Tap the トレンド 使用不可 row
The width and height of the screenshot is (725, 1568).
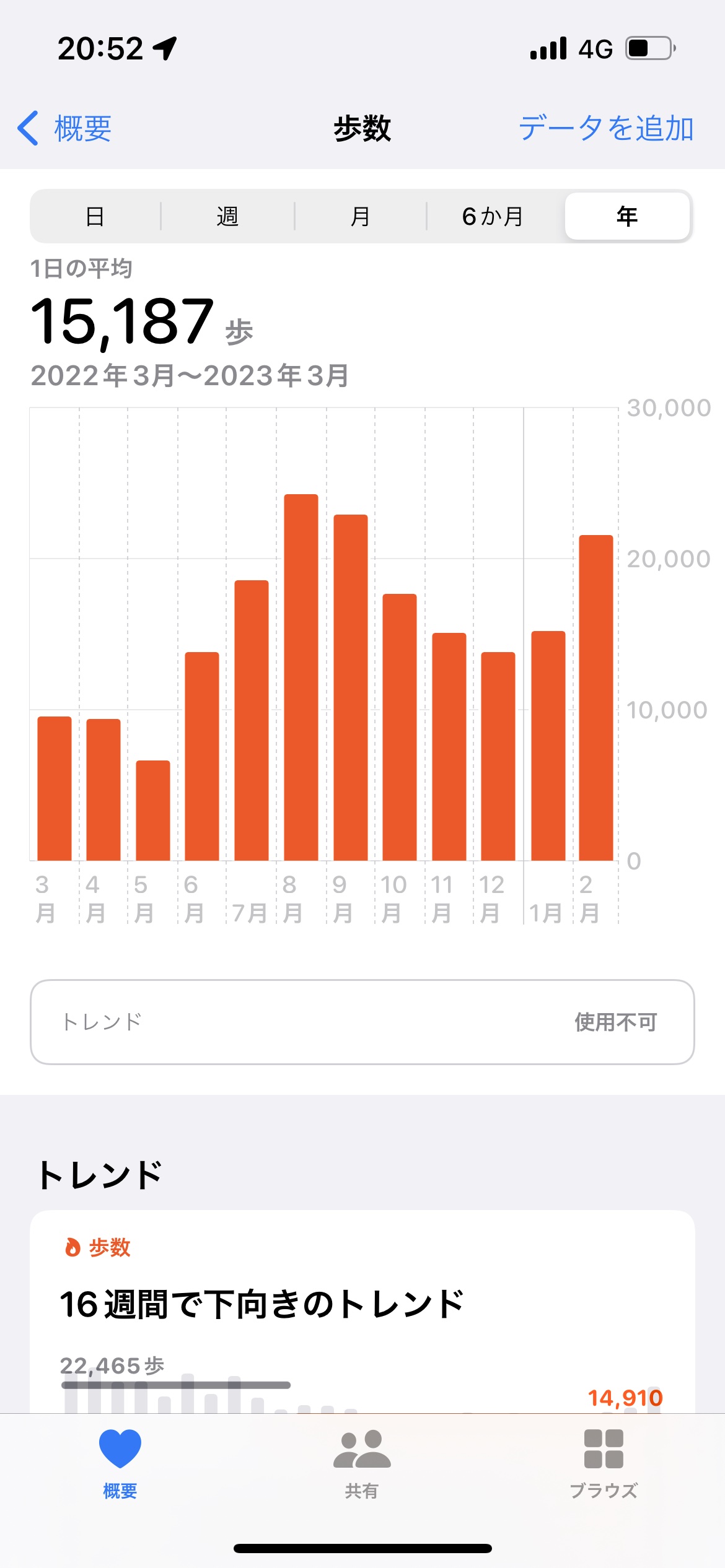[362, 1022]
